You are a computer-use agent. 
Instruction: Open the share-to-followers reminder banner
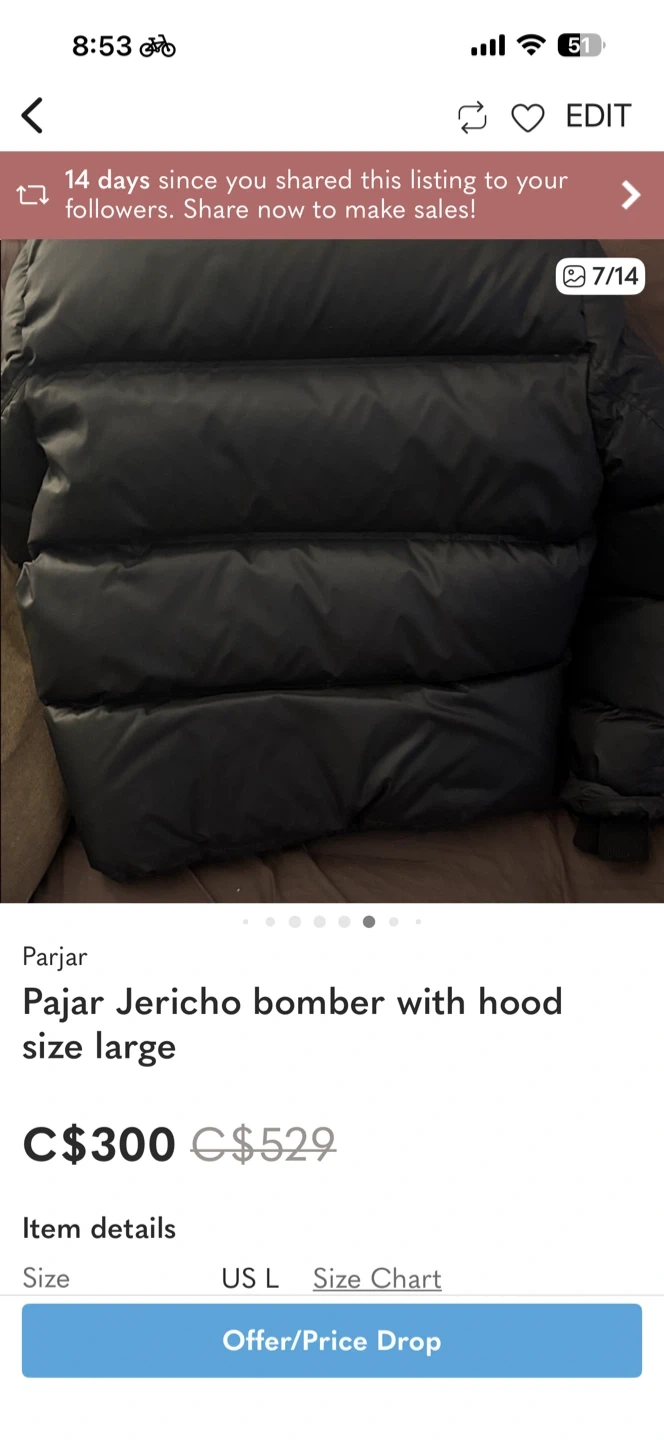(332, 195)
